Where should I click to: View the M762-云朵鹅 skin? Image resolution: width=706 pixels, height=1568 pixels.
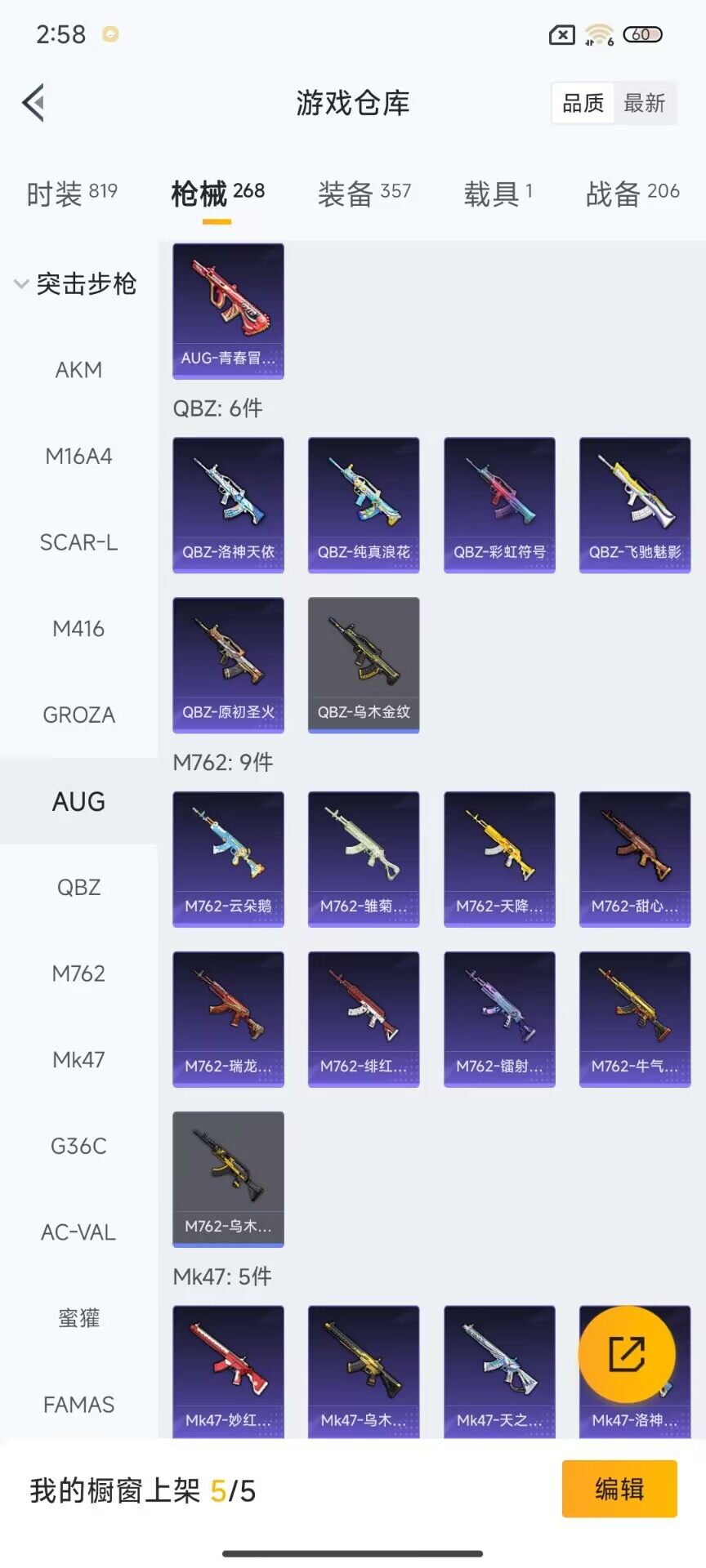[228, 858]
